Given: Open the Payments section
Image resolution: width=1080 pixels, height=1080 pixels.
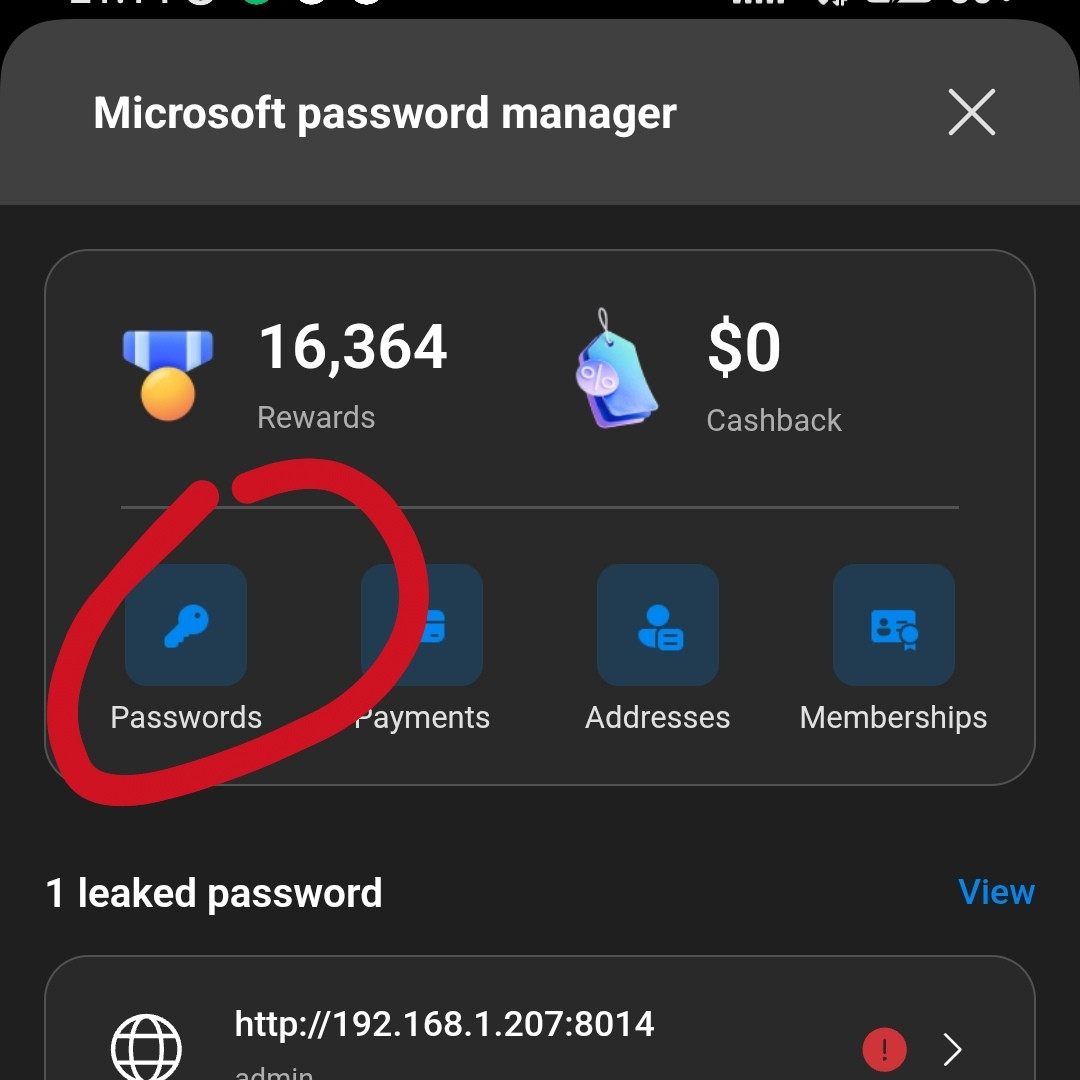Looking at the screenshot, I should (x=422, y=626).
